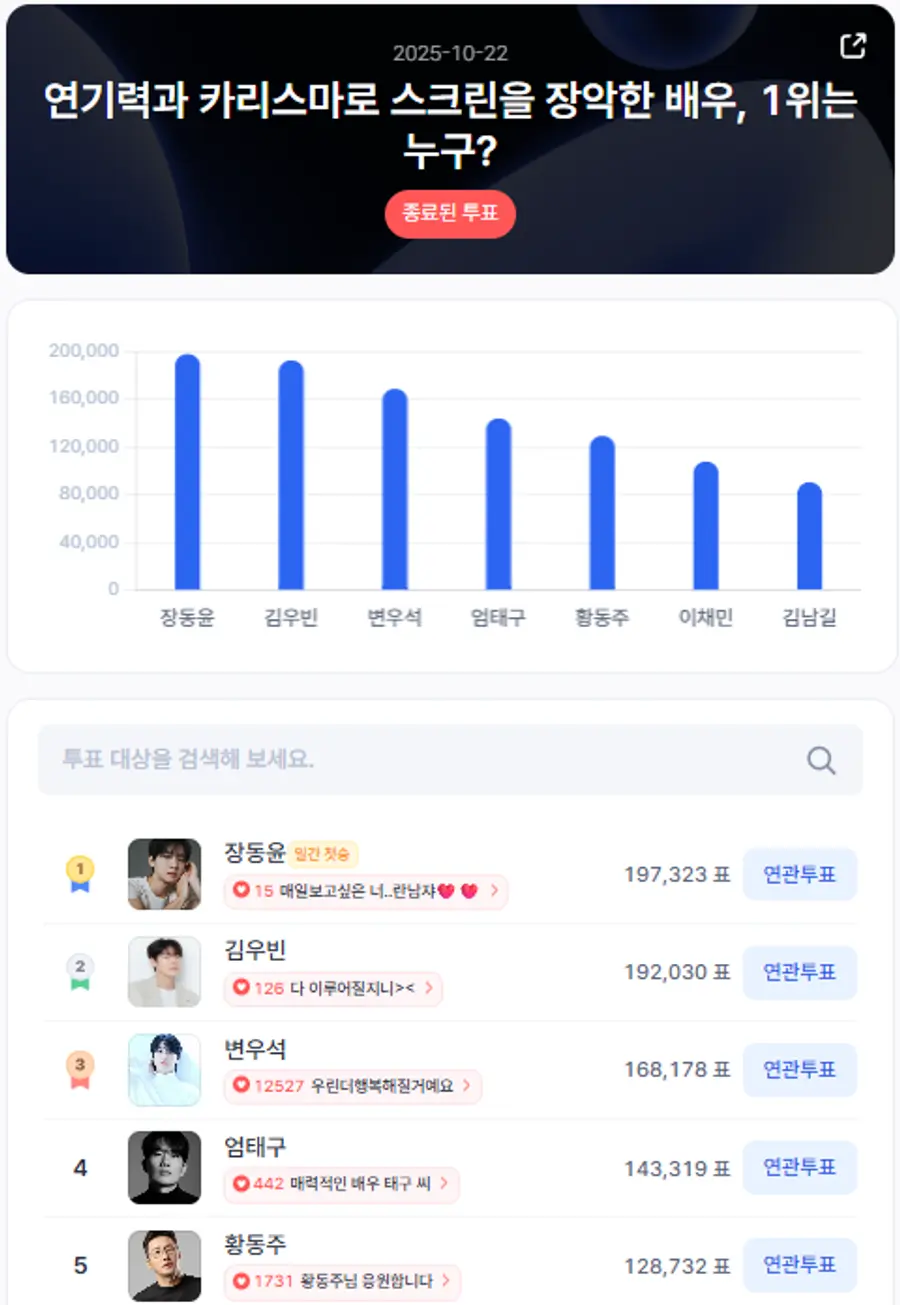The width and height of the screenshot is (900, 1305).
Task: Open 연관투표 for 장동윤
Action: (801, 874)
